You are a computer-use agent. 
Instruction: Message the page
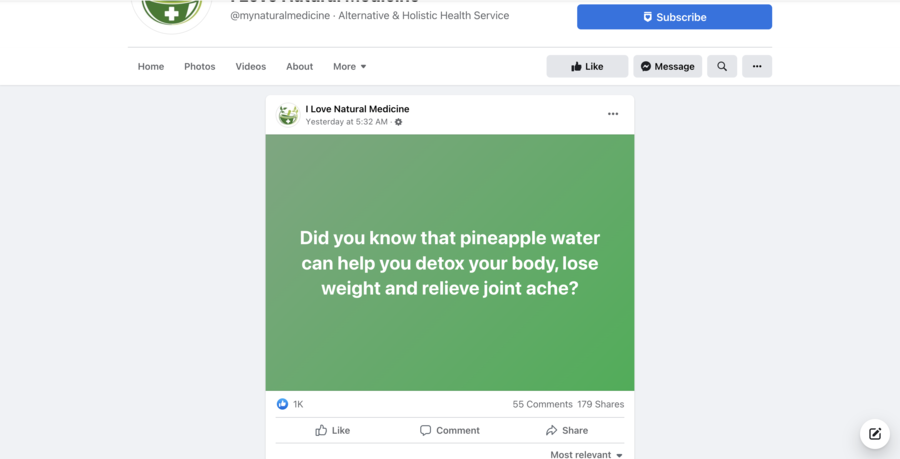pos(667,67)
